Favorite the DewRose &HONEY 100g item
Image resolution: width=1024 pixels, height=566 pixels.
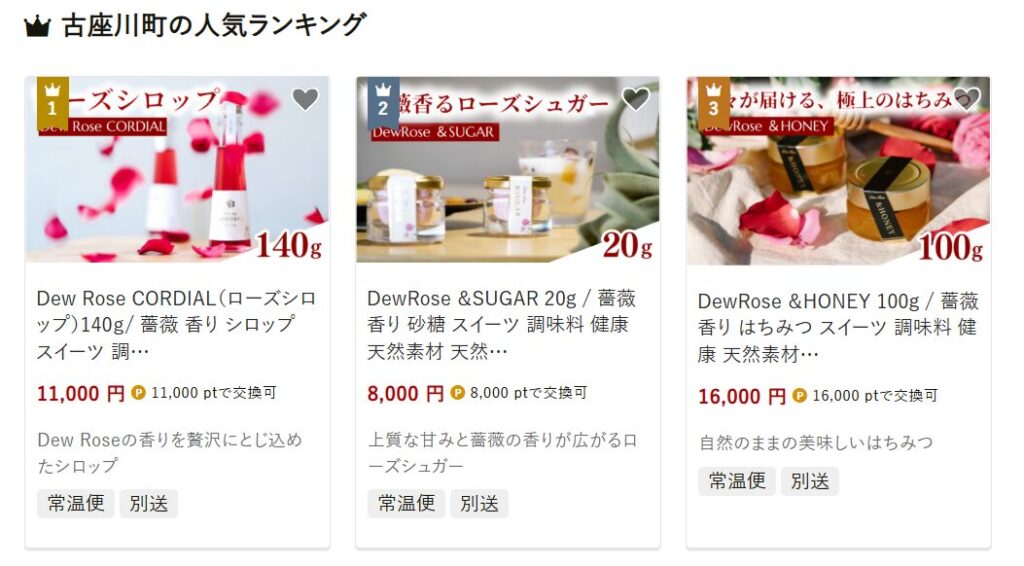[966, 99]
